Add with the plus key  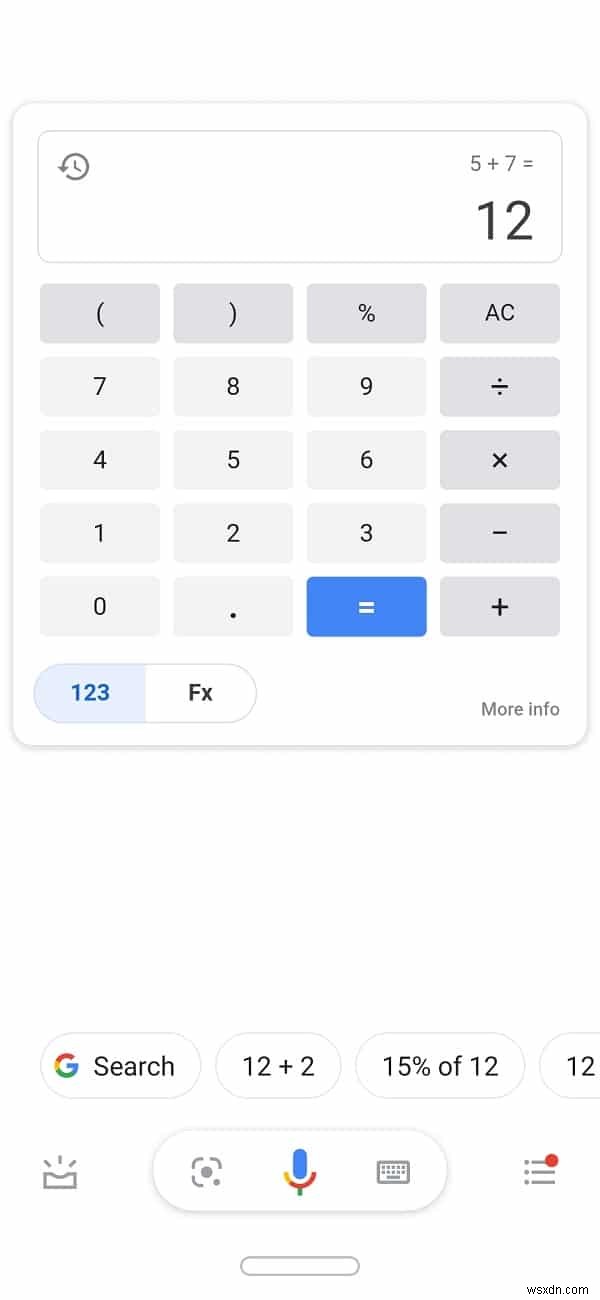pos(499,606)
